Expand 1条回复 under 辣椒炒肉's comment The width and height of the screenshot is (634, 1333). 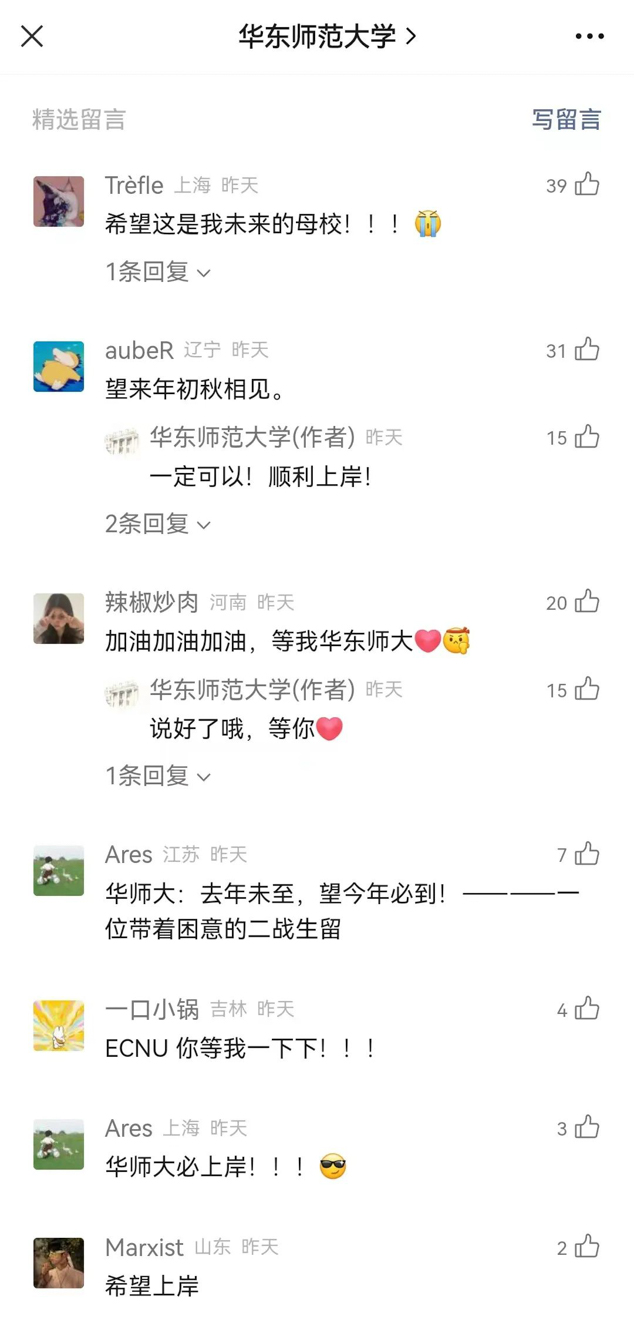click(158, 775)
